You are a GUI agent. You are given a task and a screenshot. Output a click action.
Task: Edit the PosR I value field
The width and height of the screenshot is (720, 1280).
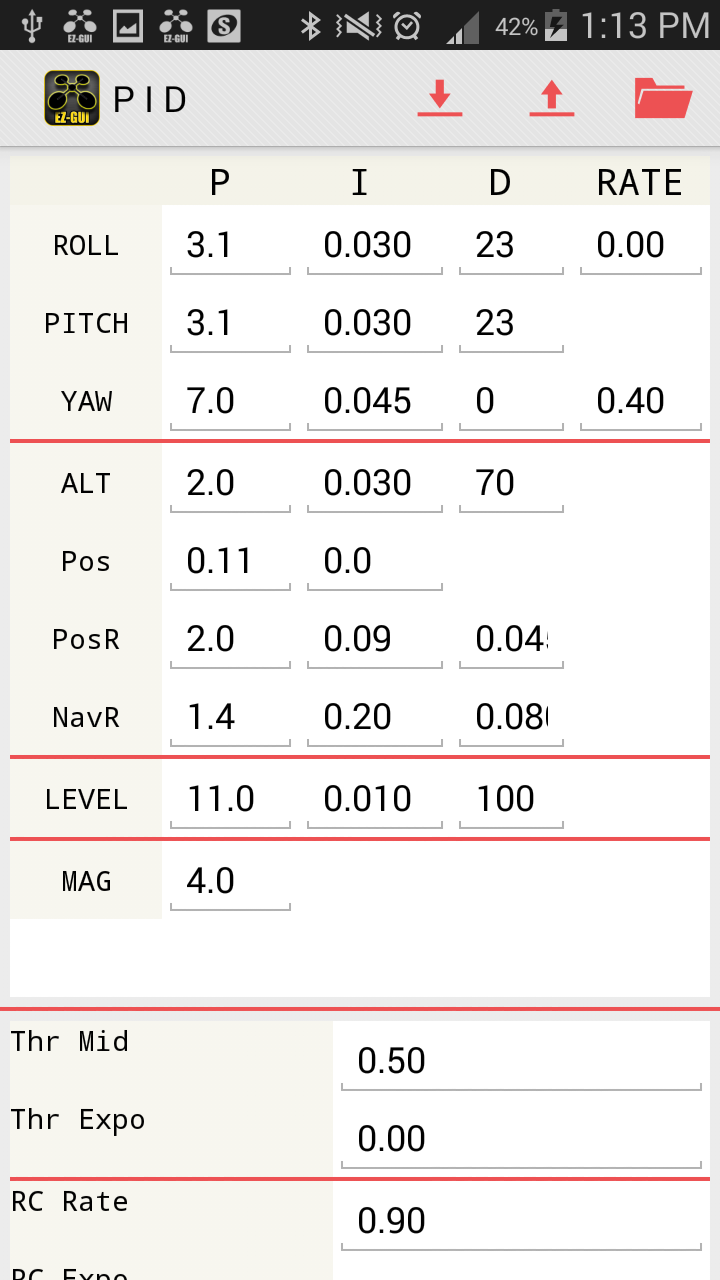click(x=375, y=640)
